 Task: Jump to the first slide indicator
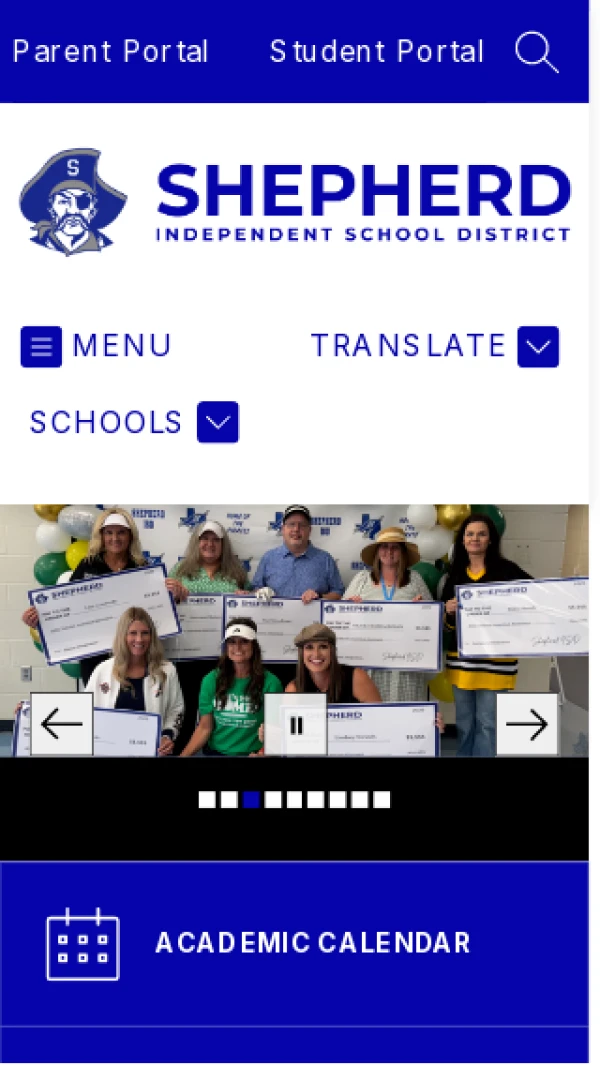click(x=207, y=799)
